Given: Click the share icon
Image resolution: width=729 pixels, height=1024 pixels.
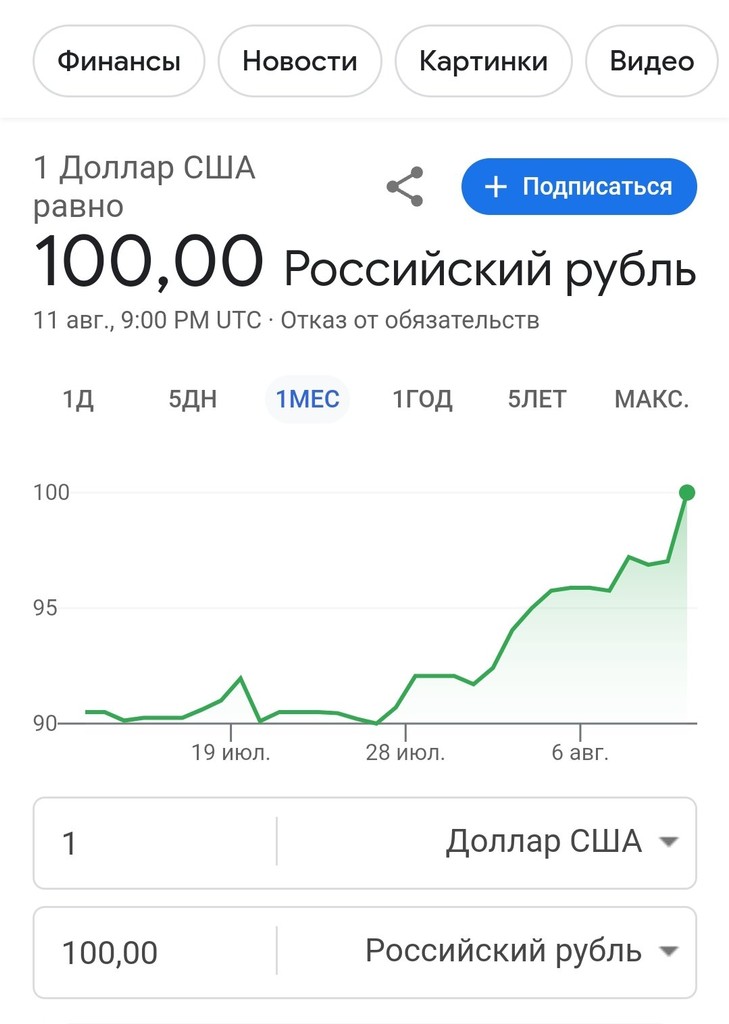Looking at the screenshot, I should pyautogui.click(x=403, y=186).
